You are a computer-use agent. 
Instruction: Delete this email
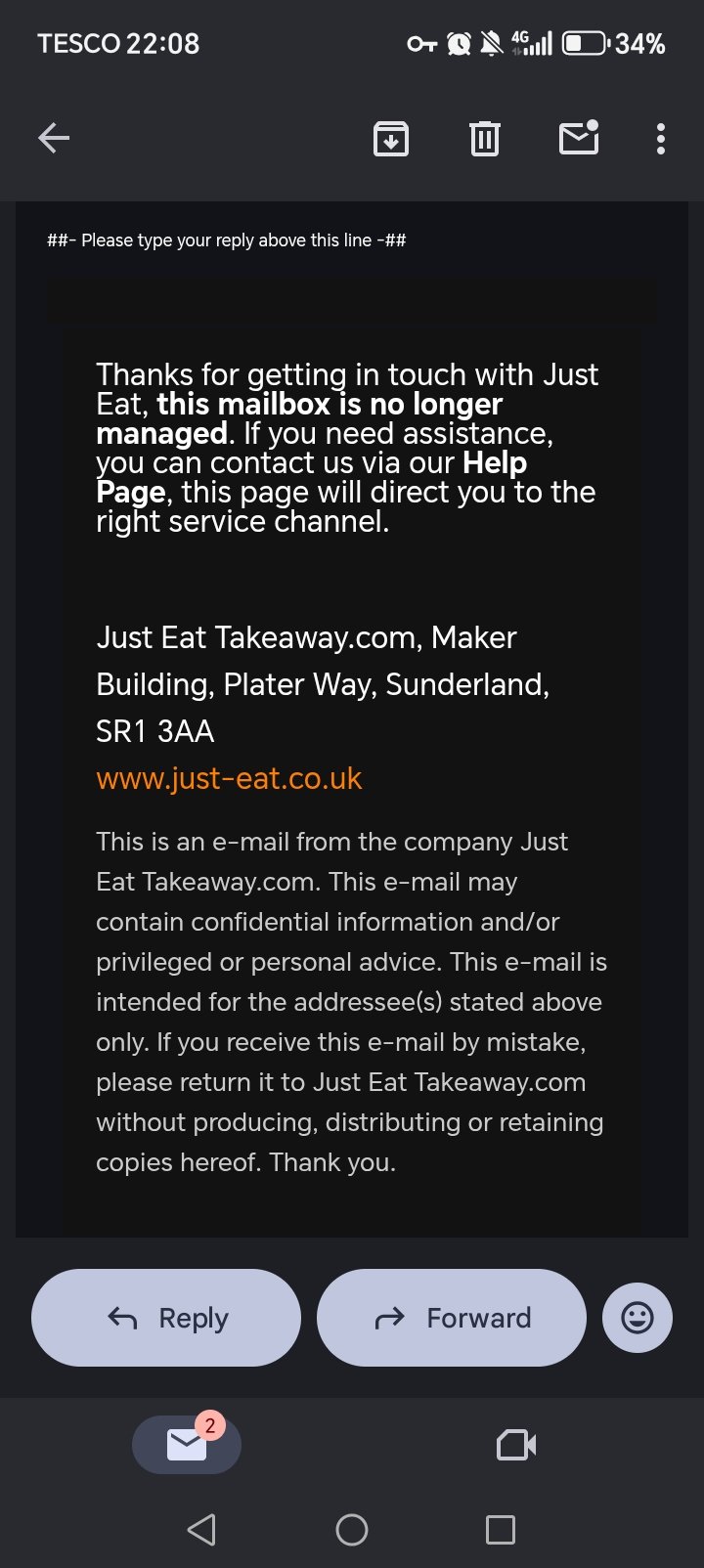pyautogui.click(x=484, y=139)
